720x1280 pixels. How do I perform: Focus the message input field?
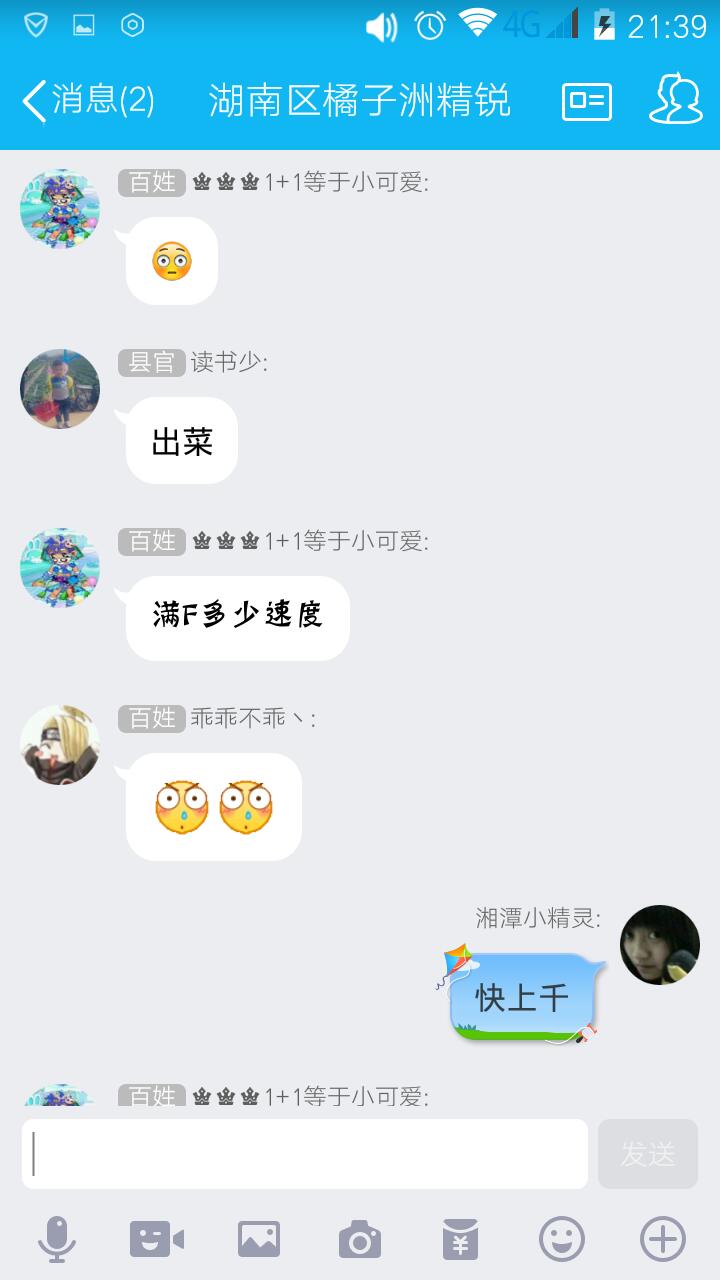click(305, 1154)
